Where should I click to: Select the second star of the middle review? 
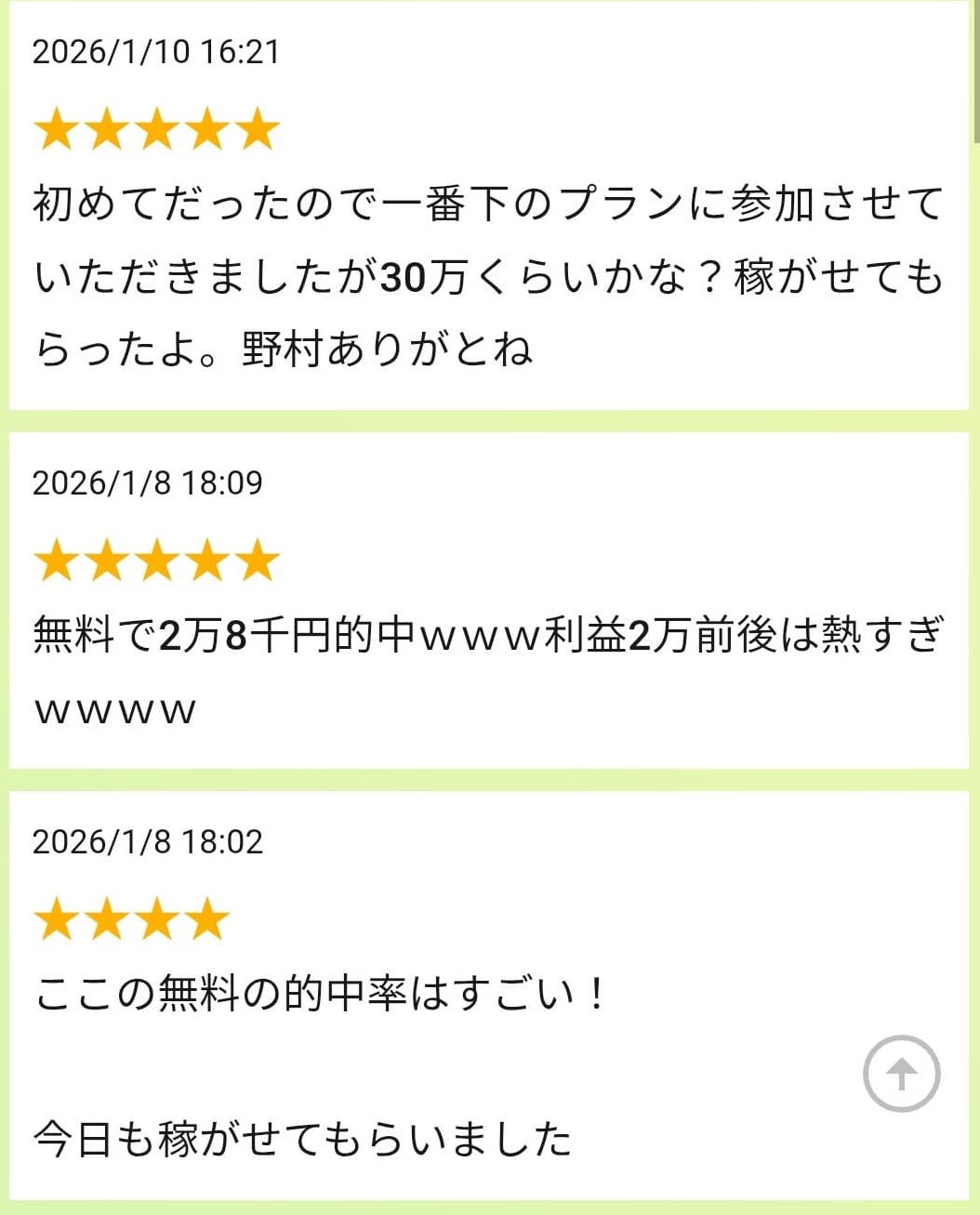click(107, 559)
